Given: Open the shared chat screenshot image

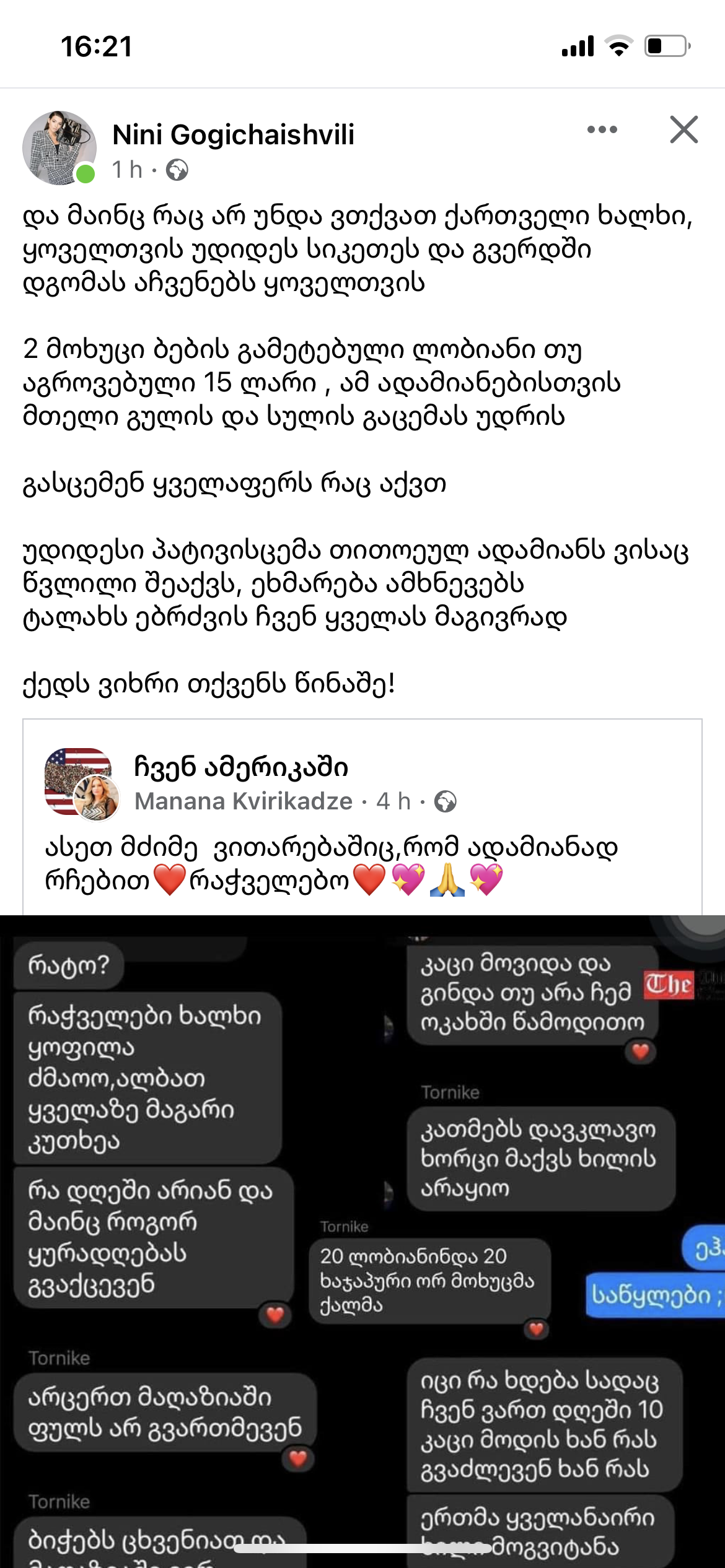Looking at the screenshot, I should [362, 1239].
